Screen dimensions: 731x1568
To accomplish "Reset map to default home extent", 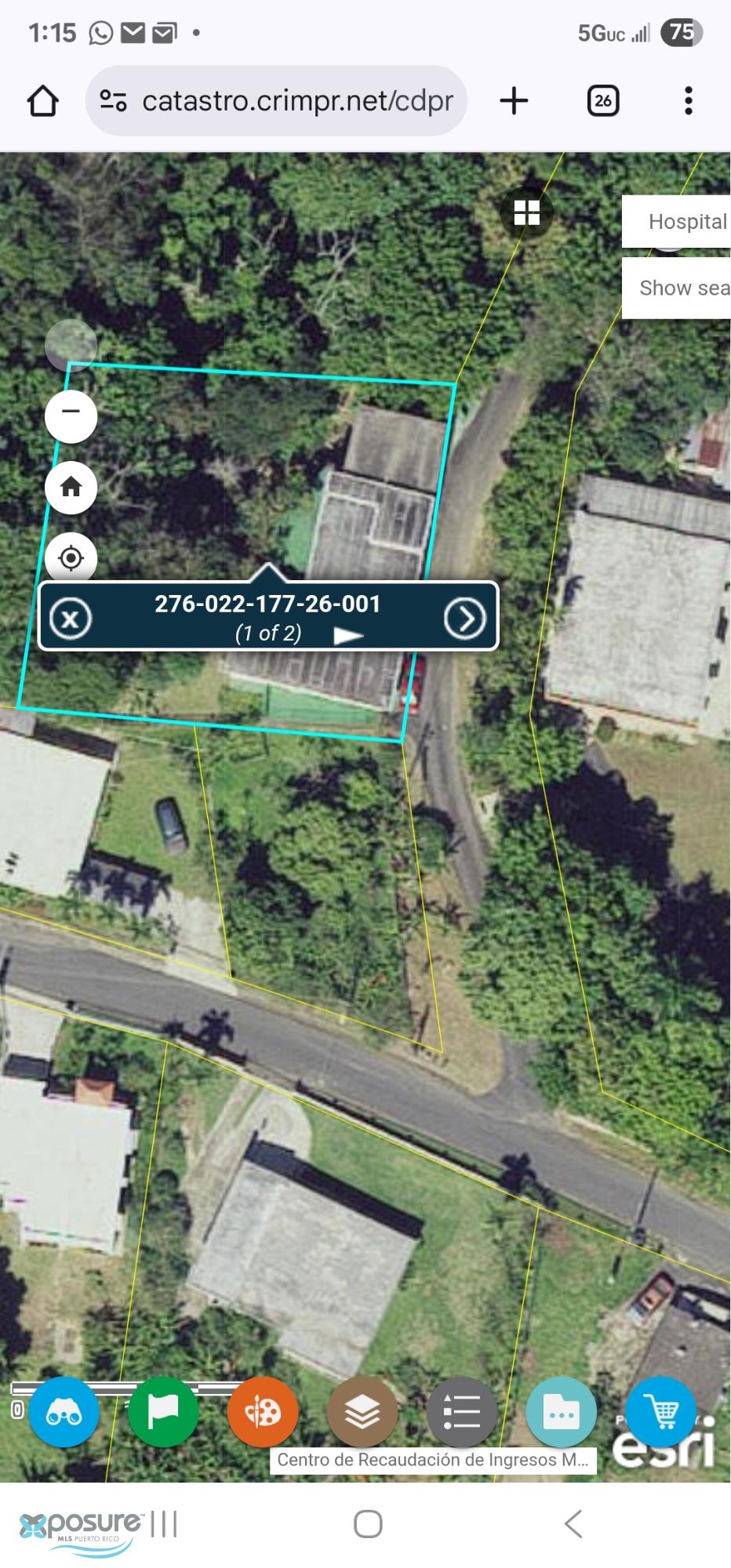I will click(71, 488).
